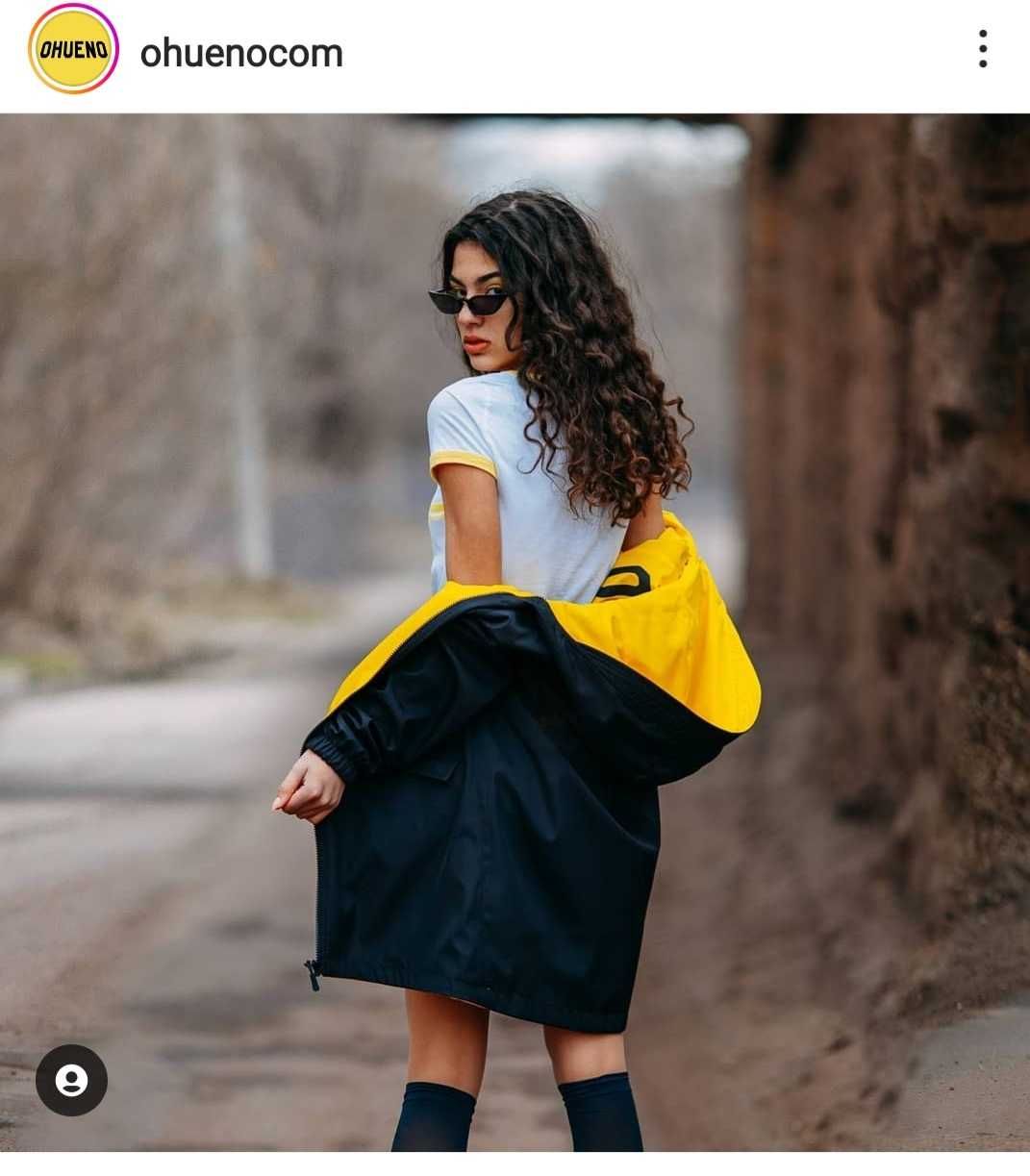1030x1176 pixels.
Task: Tap the post photo
Action: pyautogui.click(x=515, y=631)
